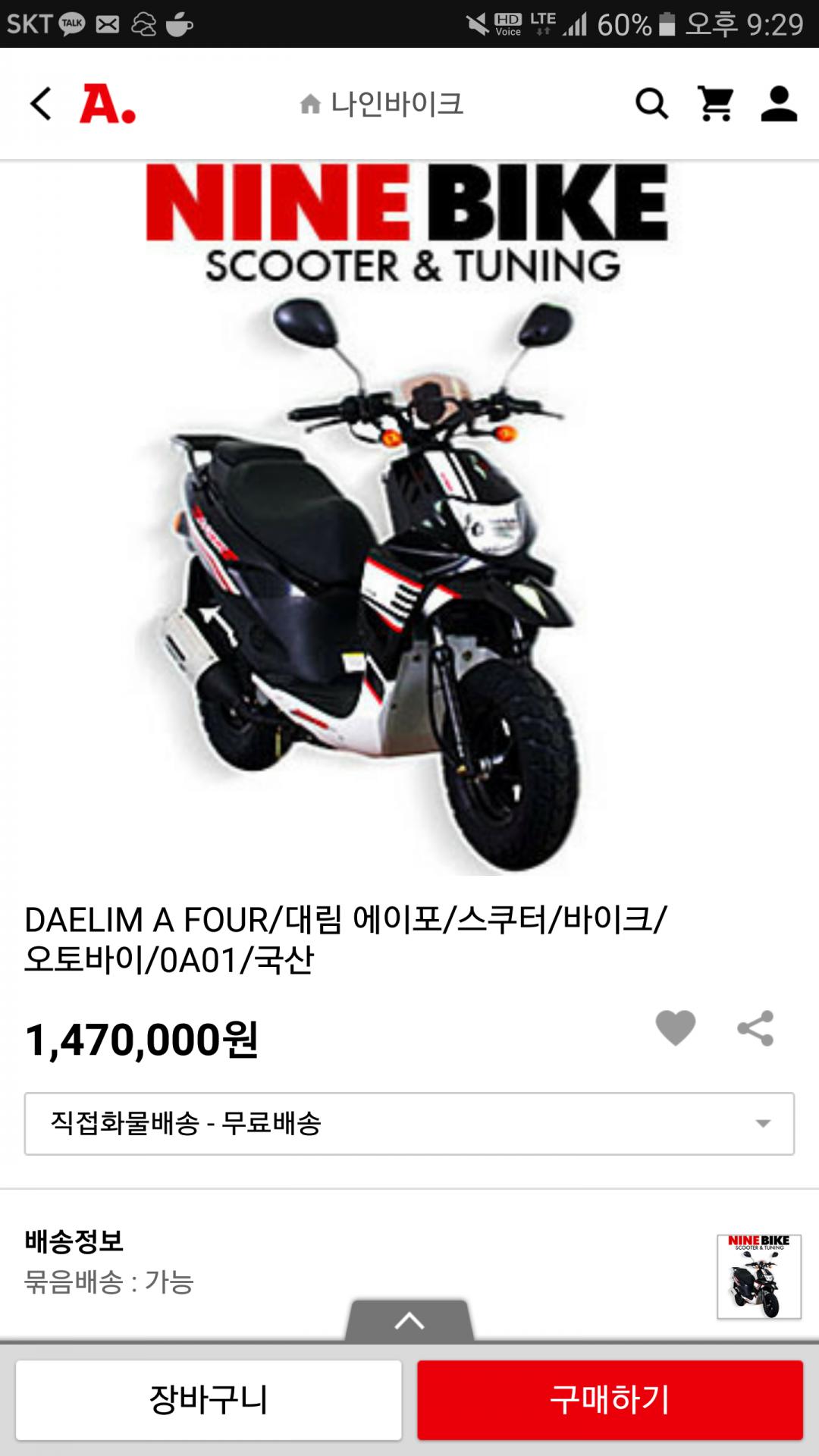Add product to wishlist with heart
Viewport: 819px width, 1456px height.
[x=675, y=1028]
